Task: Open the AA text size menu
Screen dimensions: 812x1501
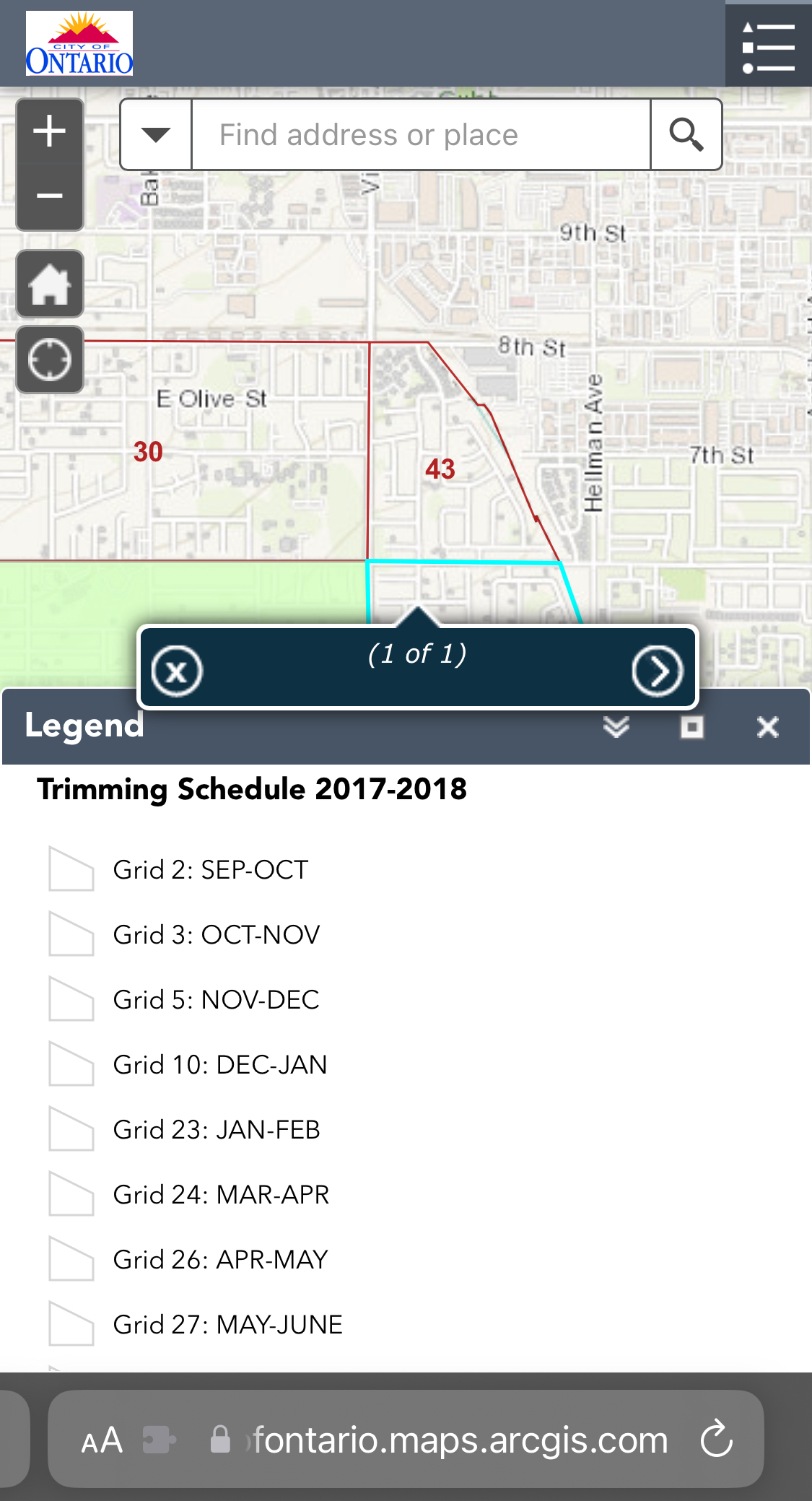Action: pyautogui.click(x=102, y=1441)
